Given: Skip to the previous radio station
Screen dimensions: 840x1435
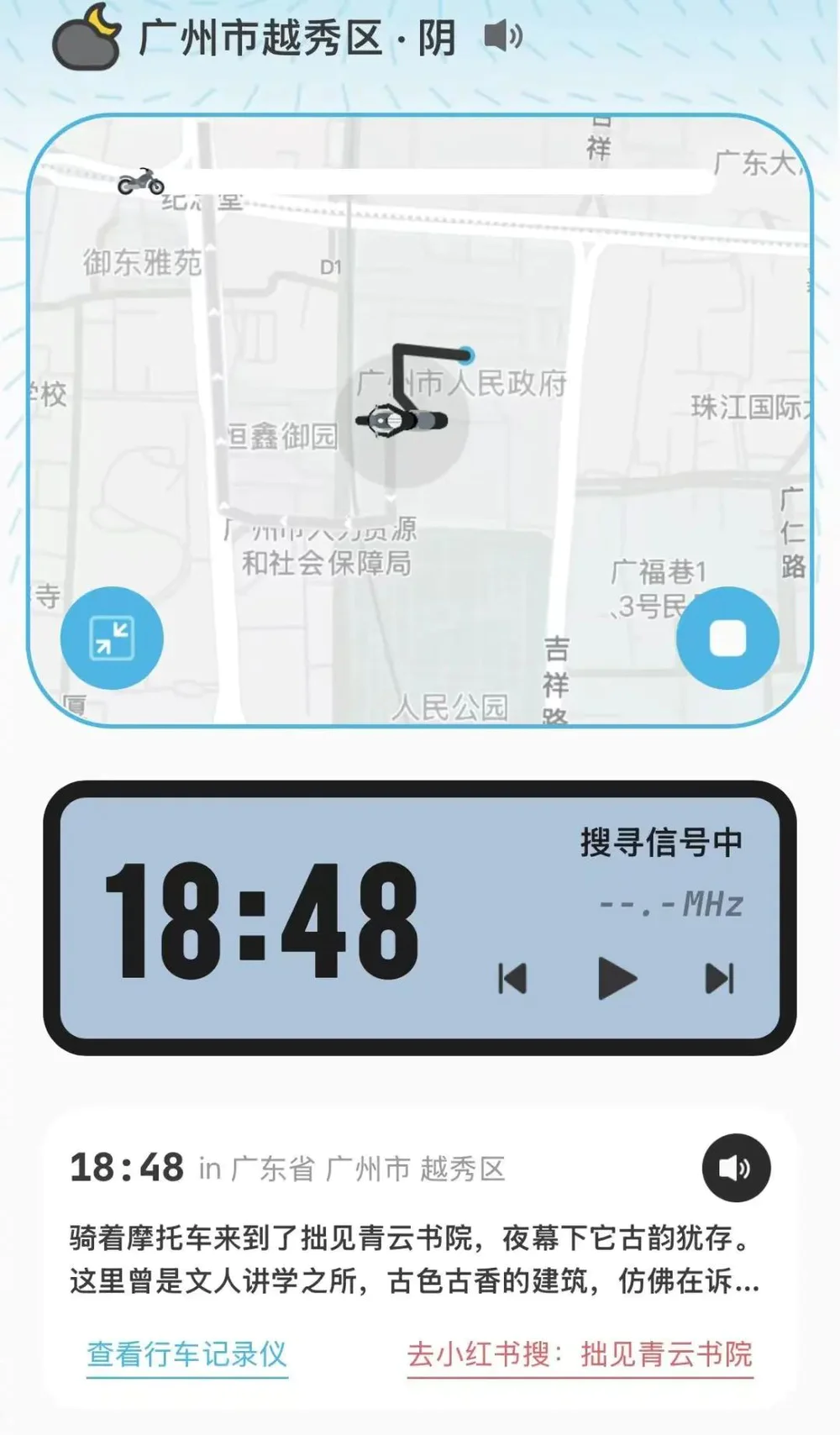Looking at the screenshot, I should (x=512, y=979).
